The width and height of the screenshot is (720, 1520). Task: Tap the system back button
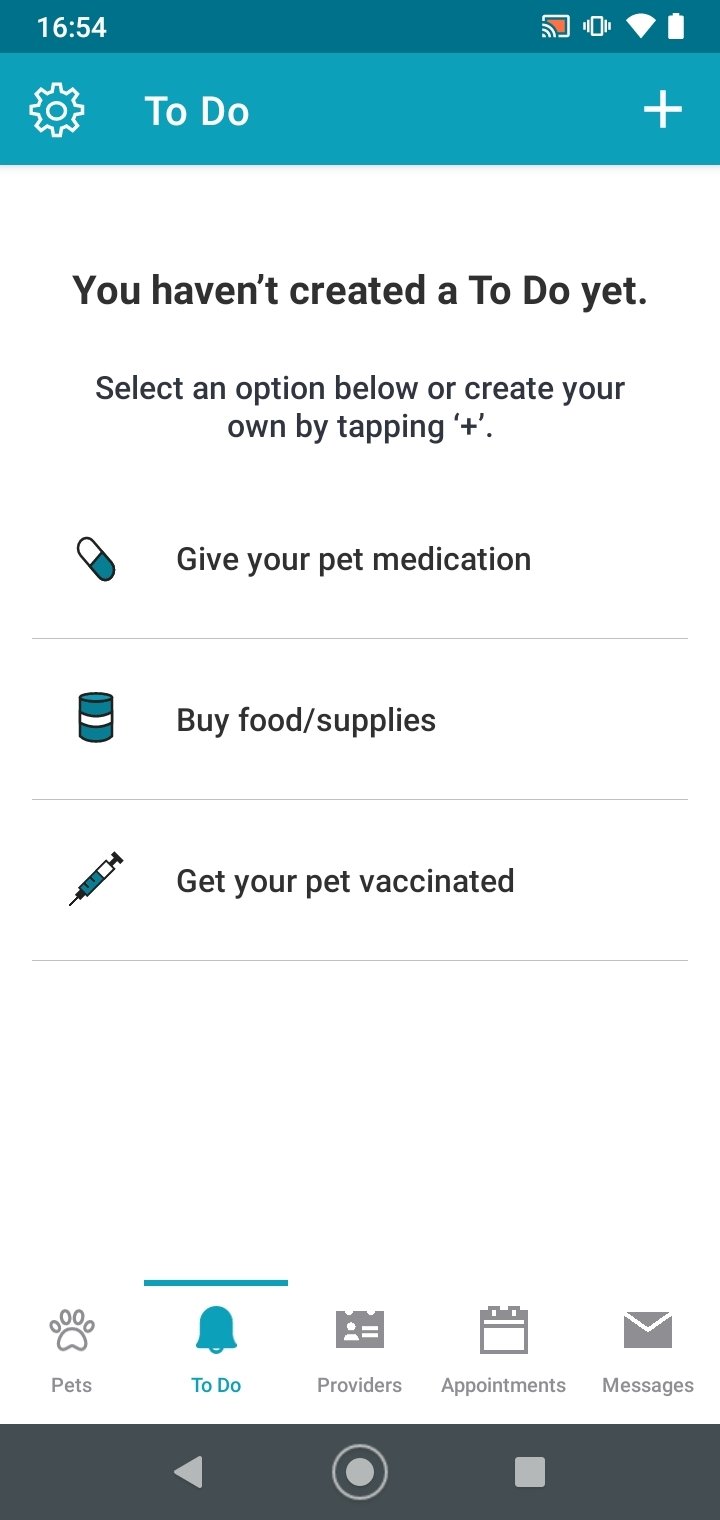coord(188,1472)
